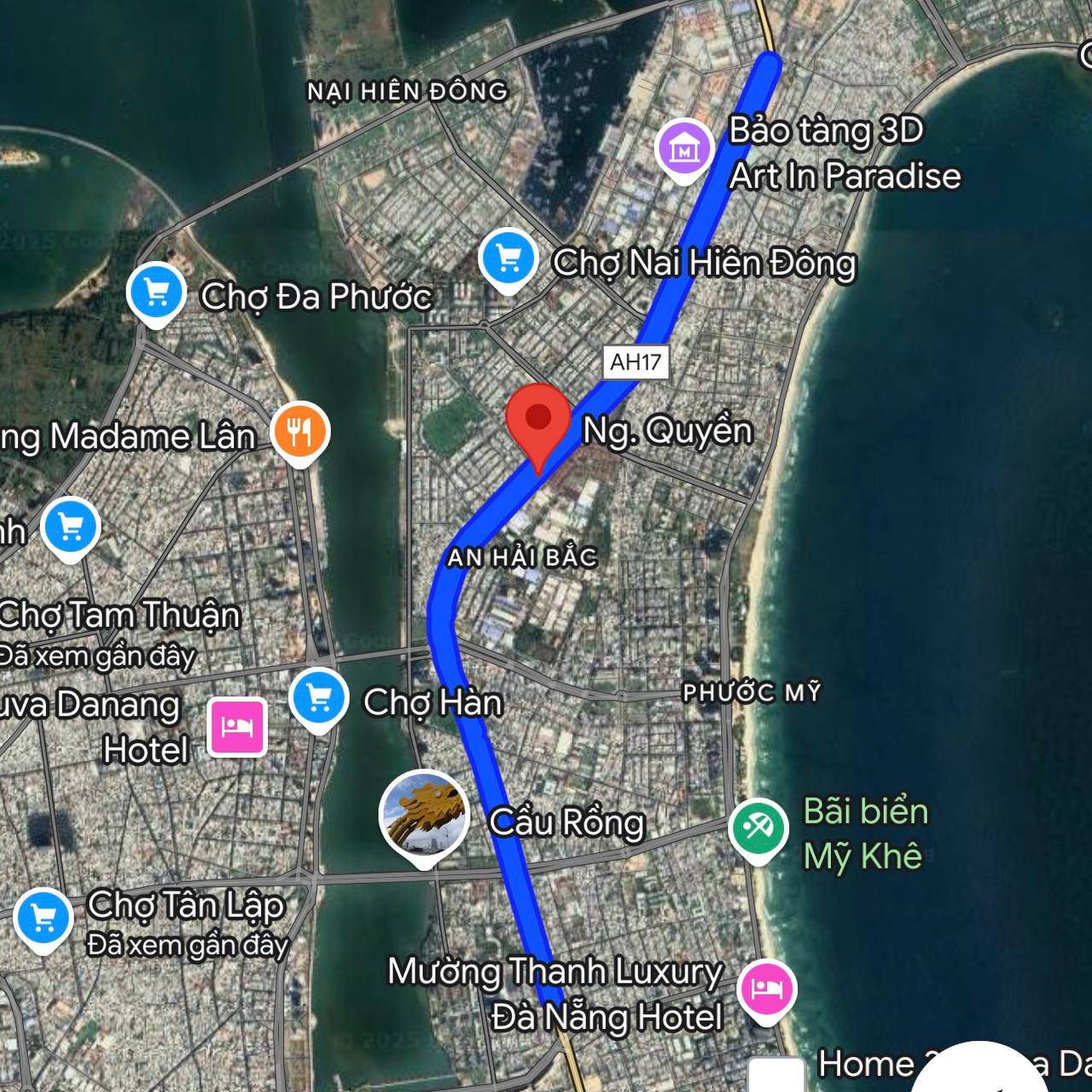Open the Cầu Rồng photo marker
1092x1092 pixels.
[424, 815]
